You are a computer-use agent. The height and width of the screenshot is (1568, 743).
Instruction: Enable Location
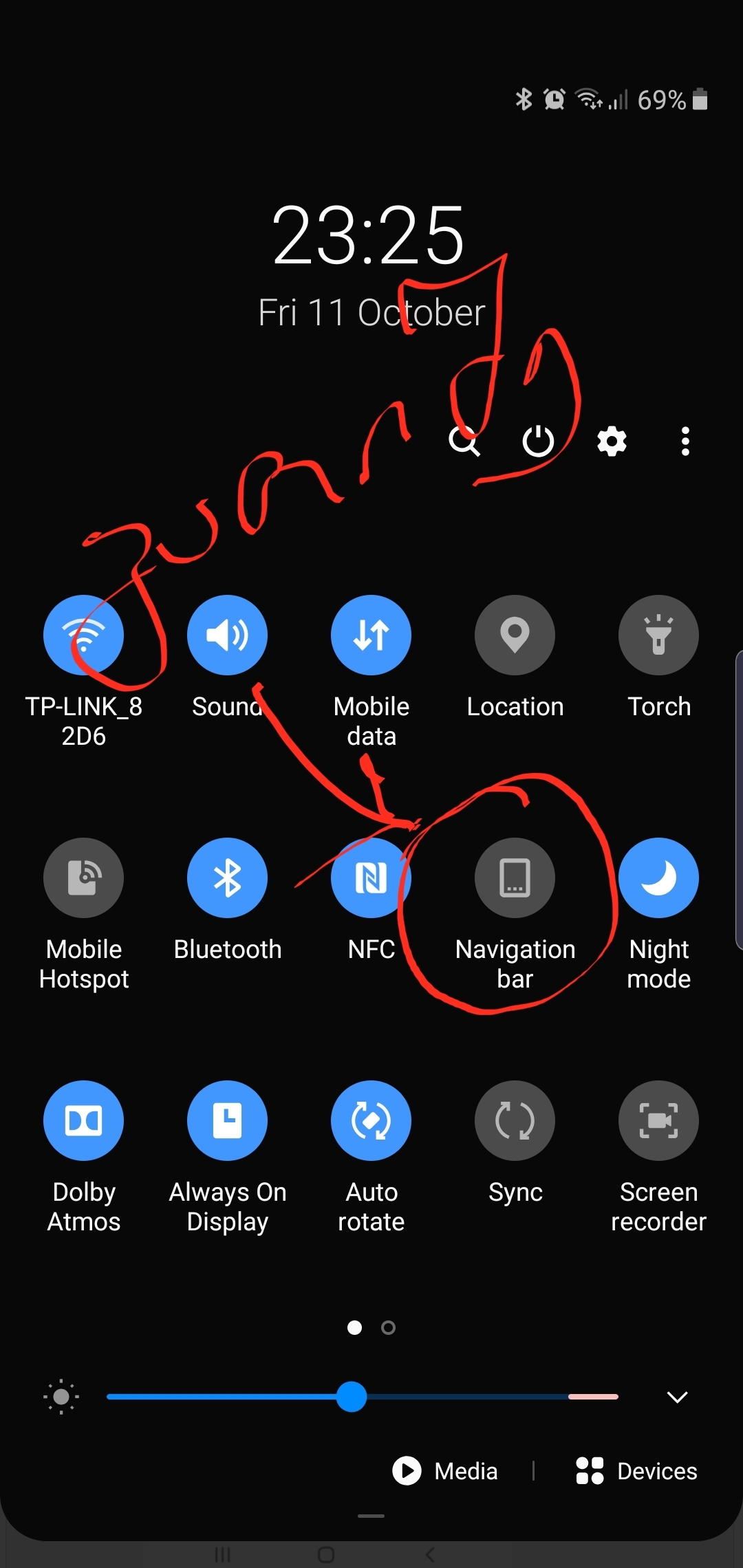[x=515, y=635]
